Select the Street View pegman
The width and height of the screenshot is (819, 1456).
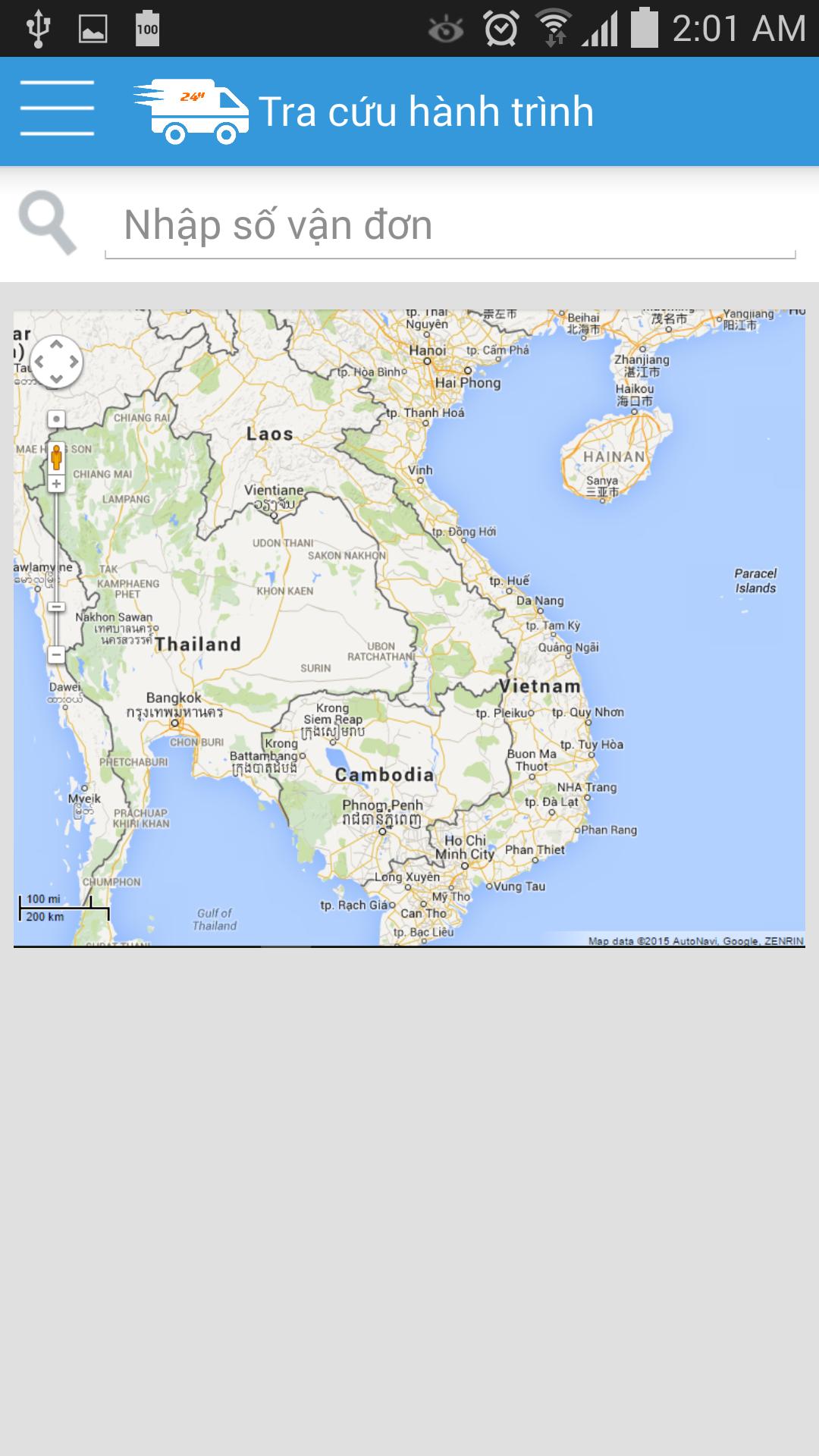click(x=56, y=457)
